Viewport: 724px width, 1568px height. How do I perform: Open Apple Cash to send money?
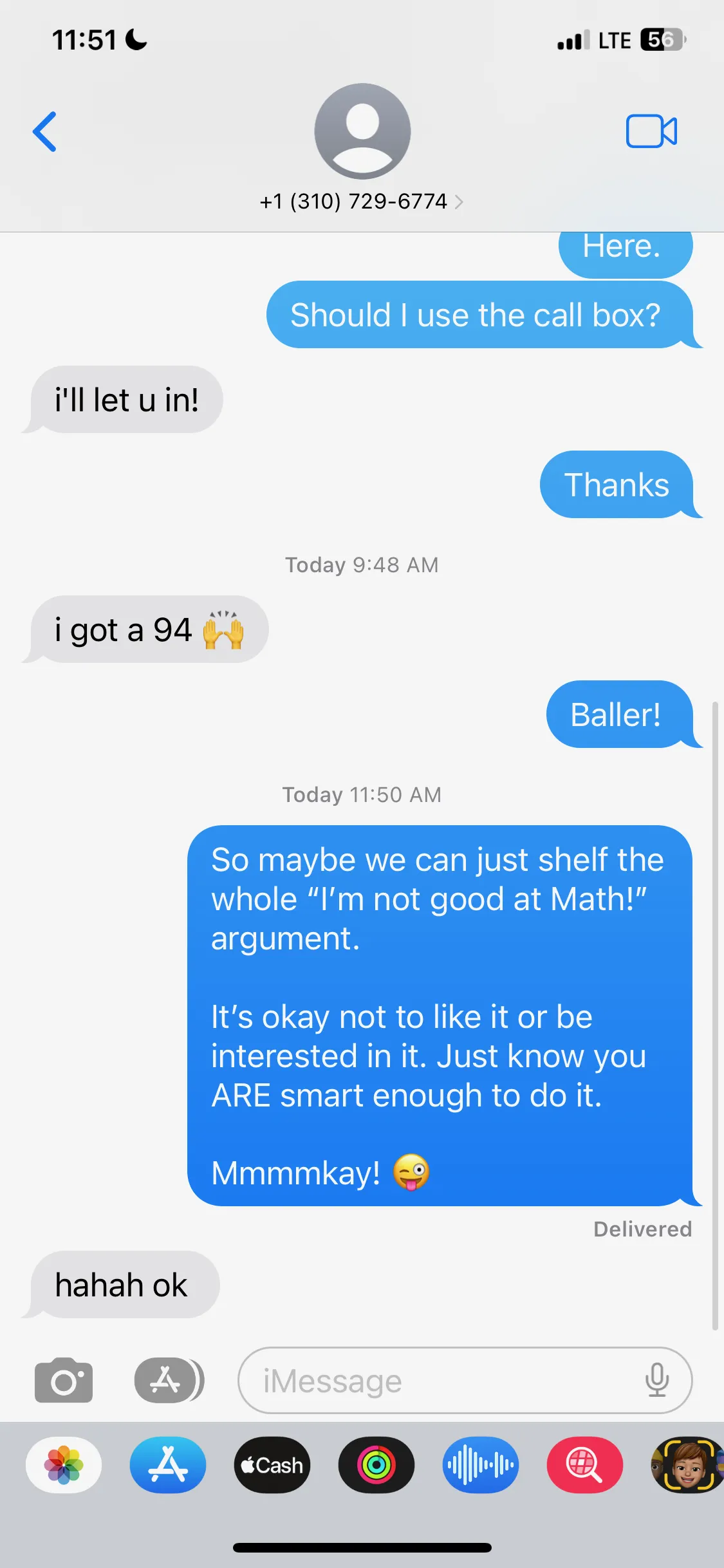click(272, 1465)
